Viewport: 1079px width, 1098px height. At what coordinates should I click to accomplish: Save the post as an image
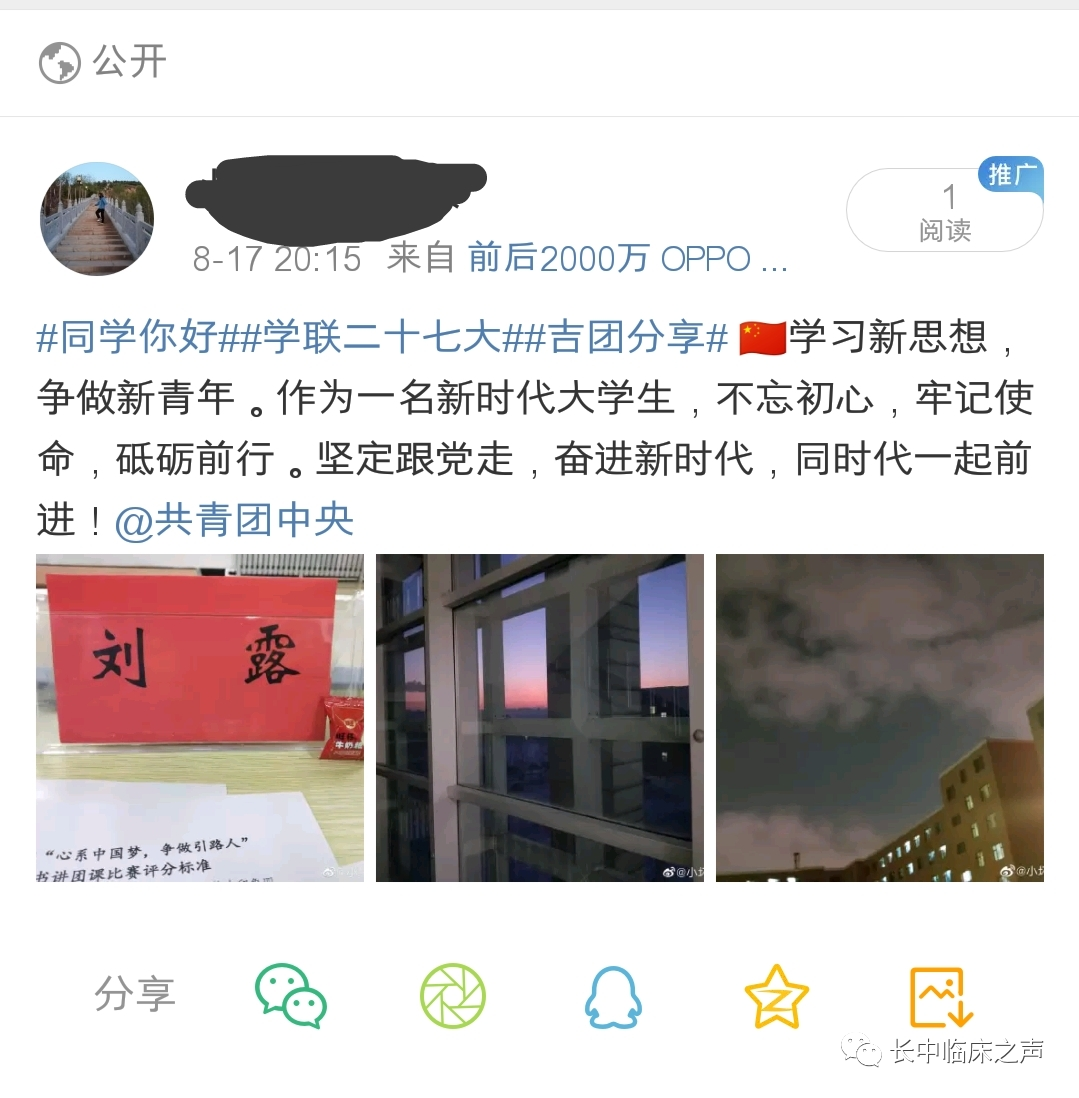tap(940, 997)
